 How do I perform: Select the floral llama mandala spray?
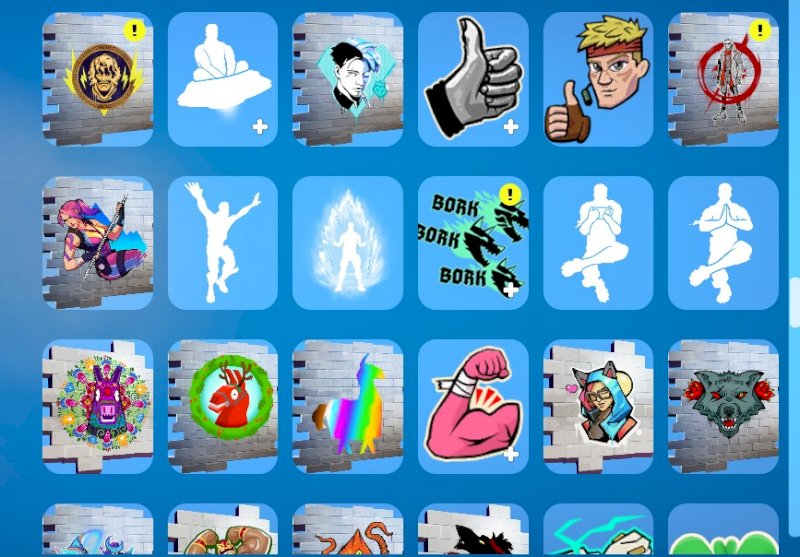click(x=97, y=407)
